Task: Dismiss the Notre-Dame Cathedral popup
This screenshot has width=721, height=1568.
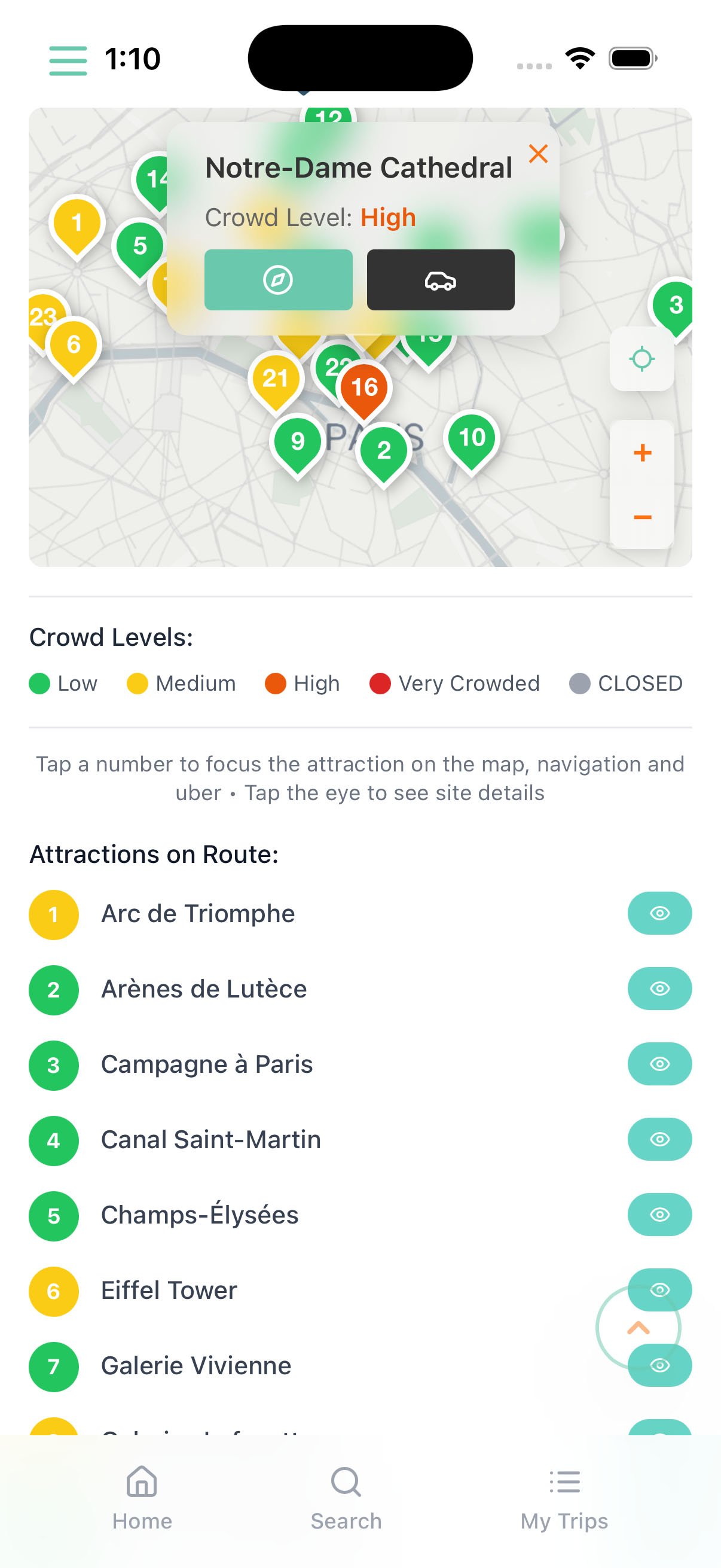Action: 538,154
